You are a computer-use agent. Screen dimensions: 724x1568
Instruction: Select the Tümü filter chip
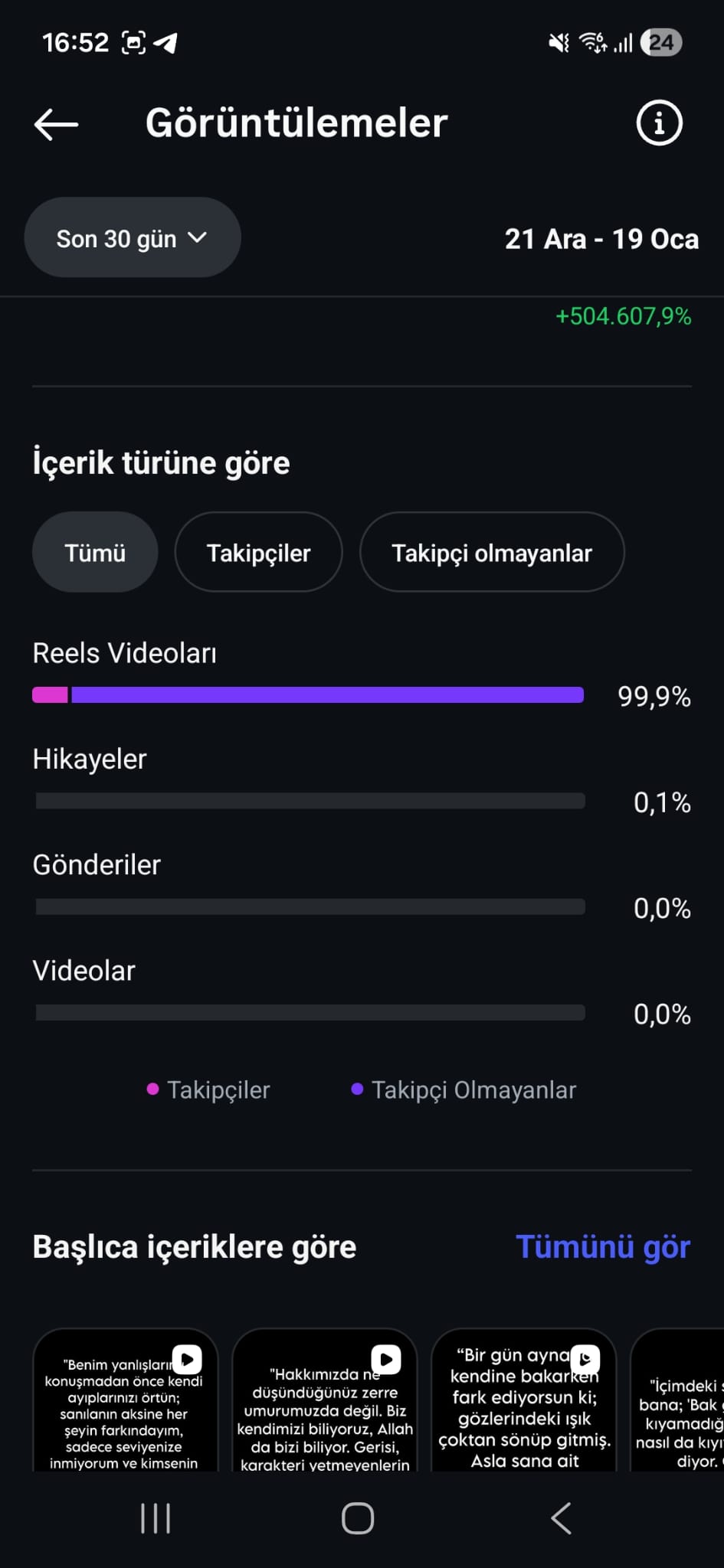(95, 552)
